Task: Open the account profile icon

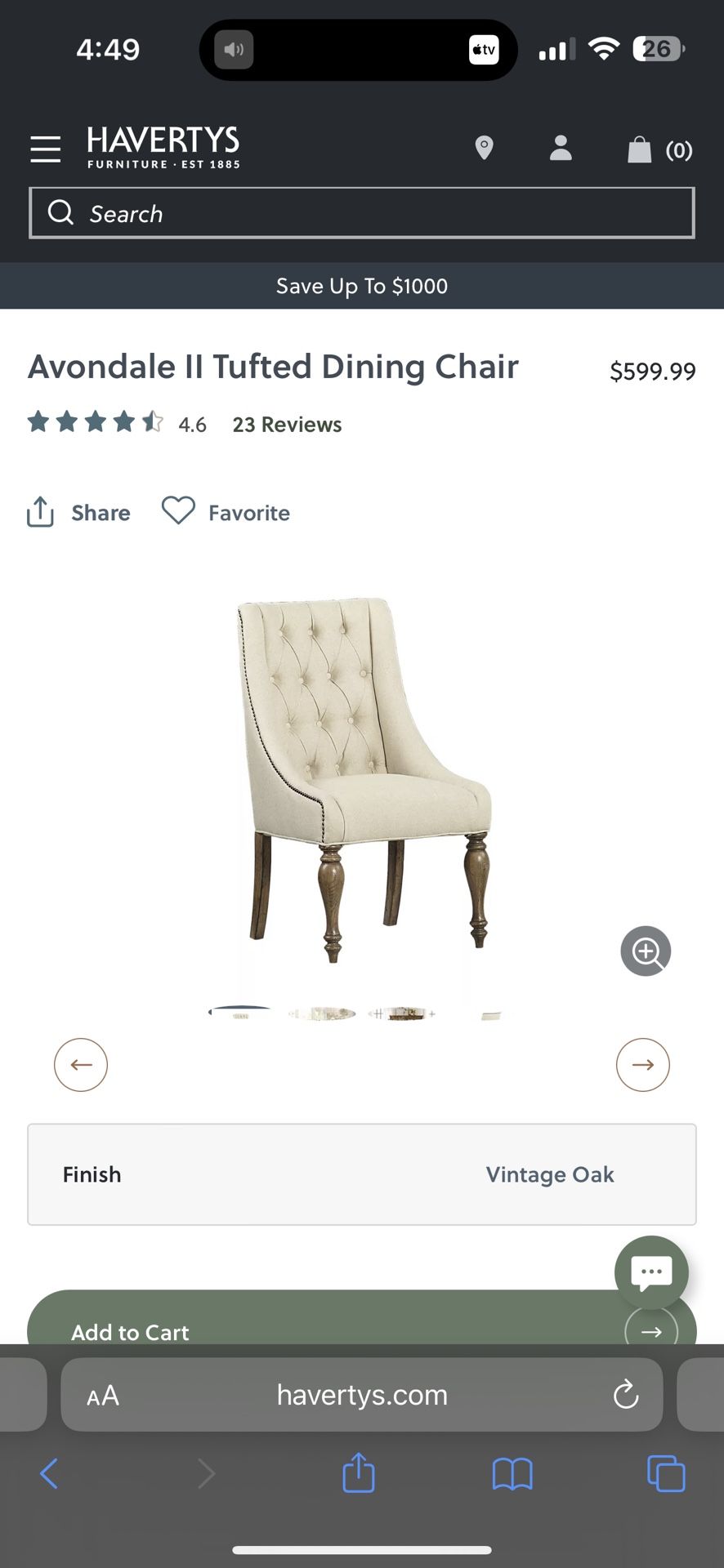Action: point(561,148)
